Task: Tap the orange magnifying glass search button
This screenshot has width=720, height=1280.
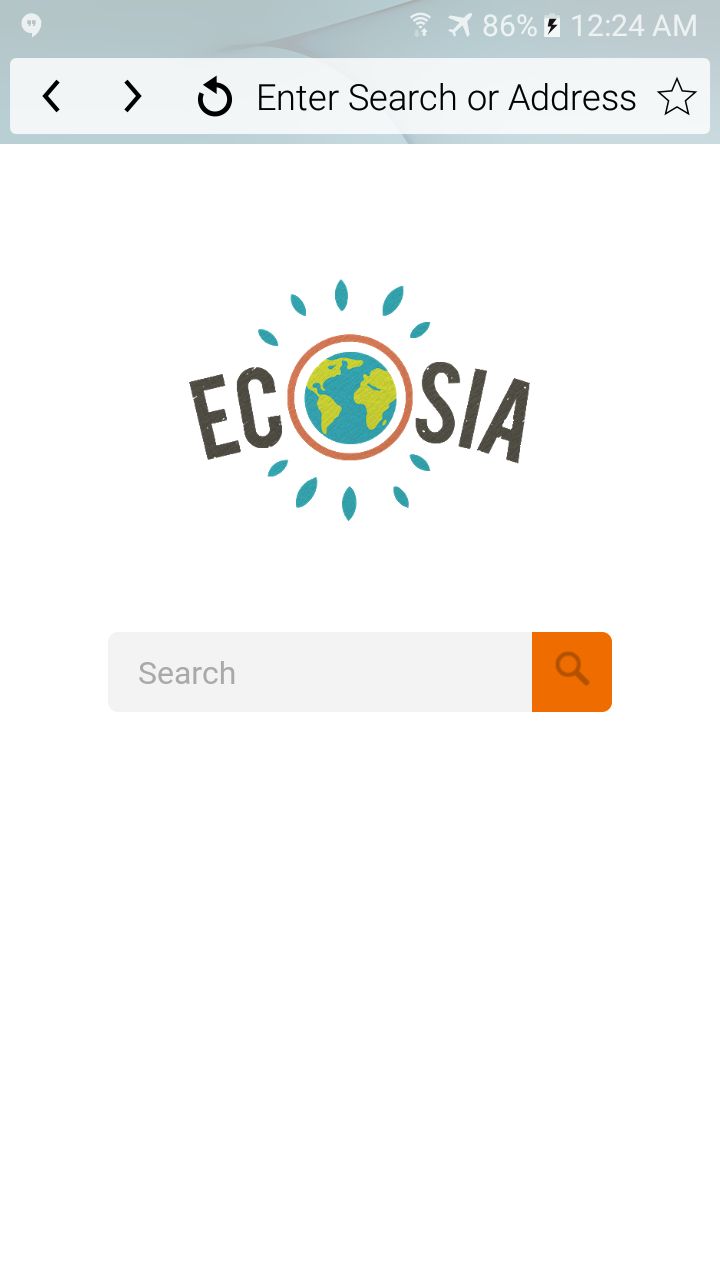Action: pos(571,671)
